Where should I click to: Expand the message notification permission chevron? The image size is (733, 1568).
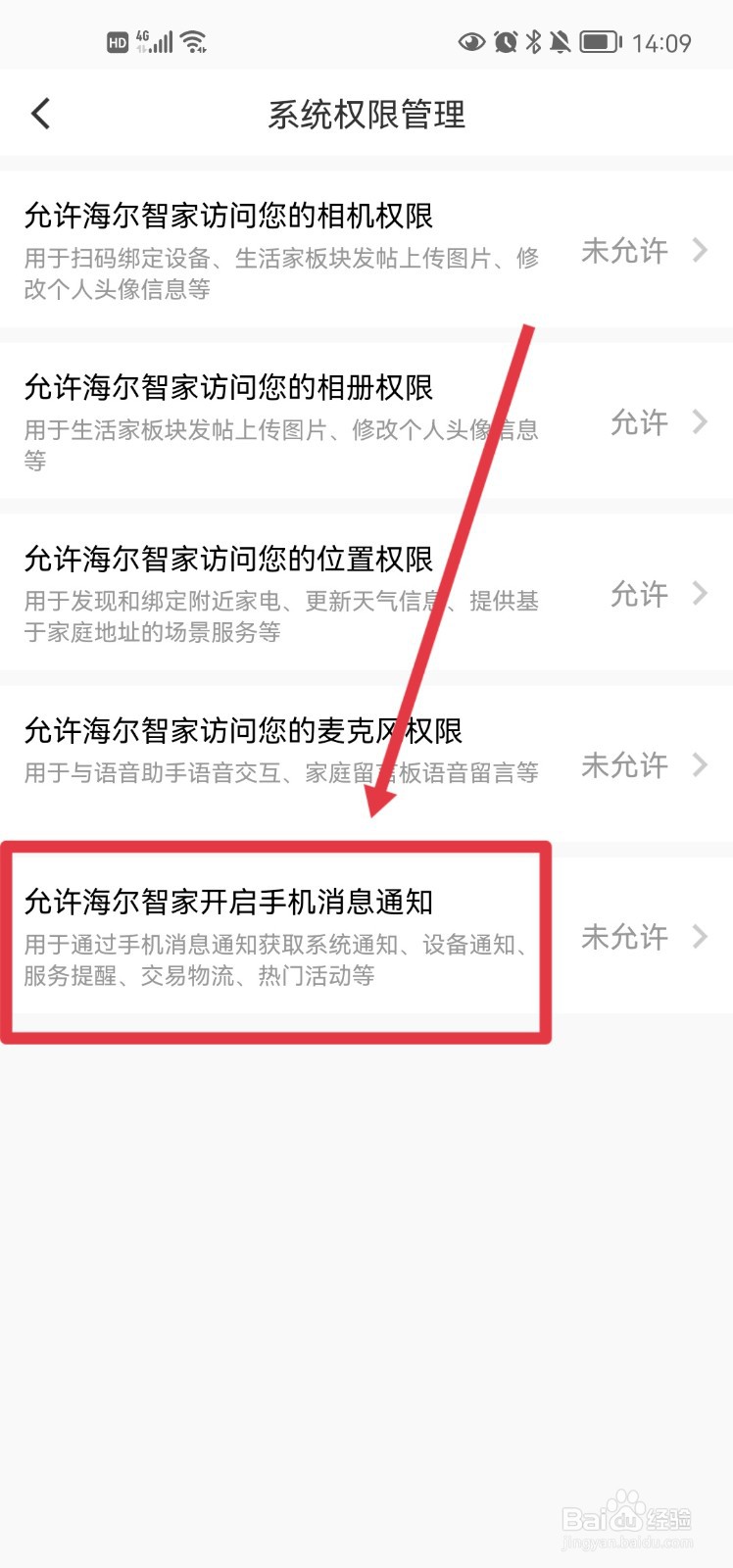(702, 937)
